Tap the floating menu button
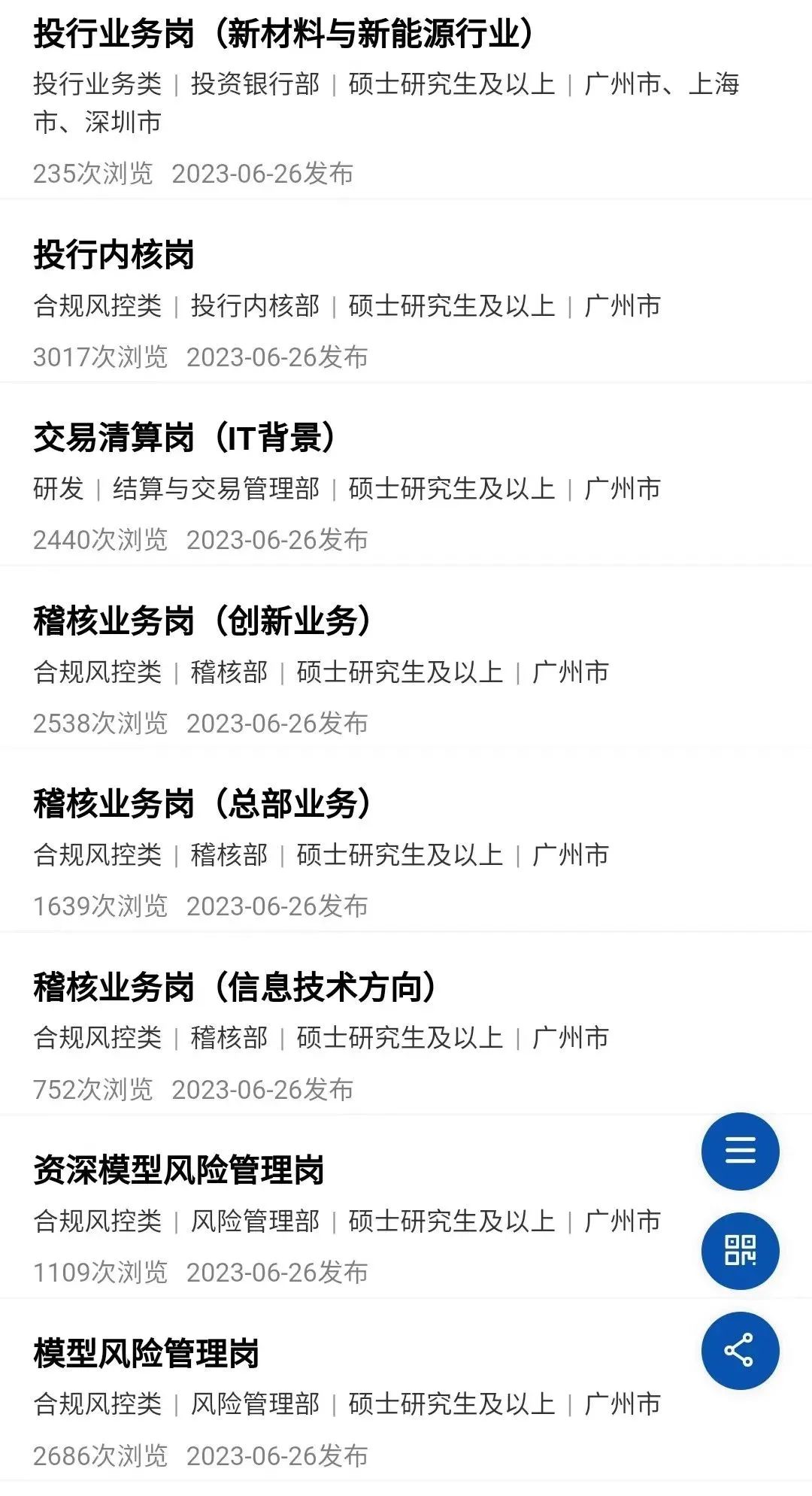The height and width of the screenshot is (1496, 812). (740, 1151)
